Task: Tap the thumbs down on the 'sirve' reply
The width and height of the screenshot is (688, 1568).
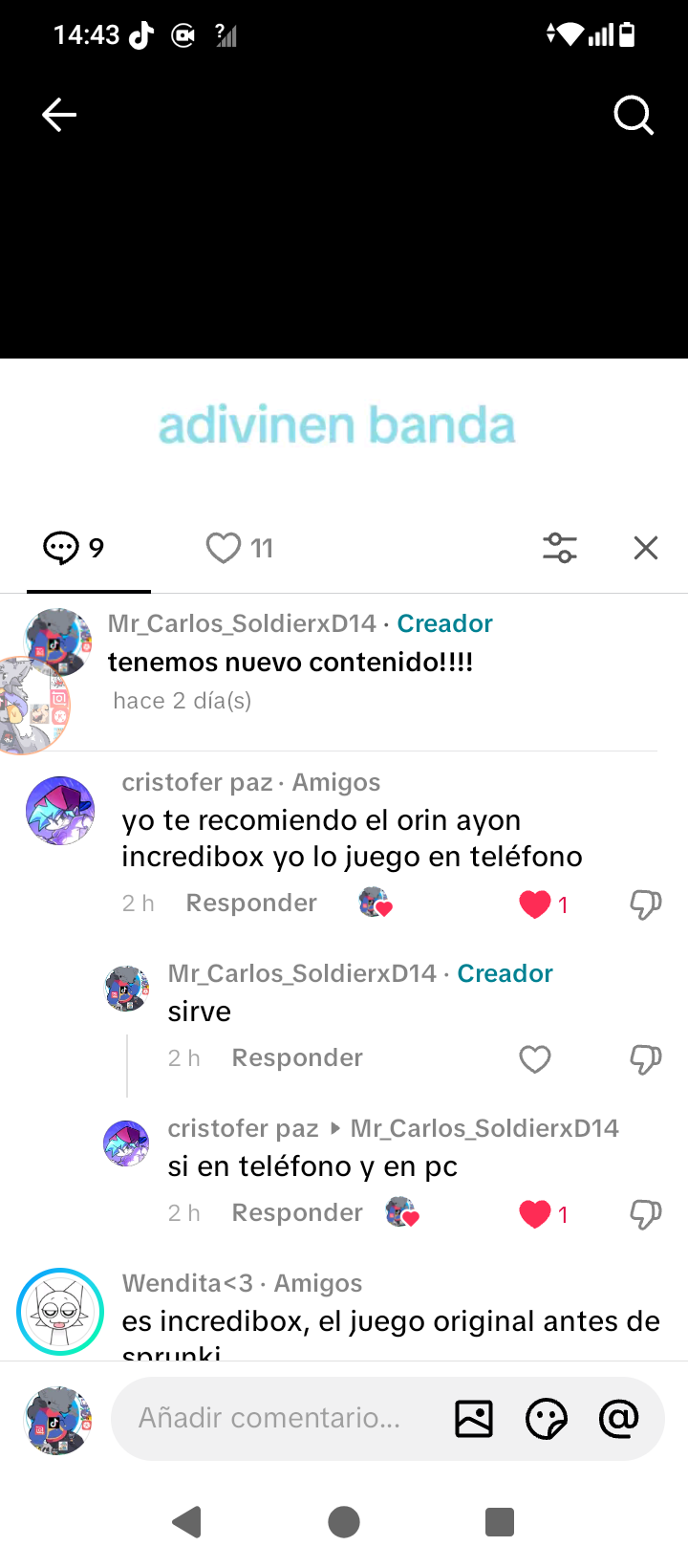Action: pyautogui.click(x=645, y=1059)
